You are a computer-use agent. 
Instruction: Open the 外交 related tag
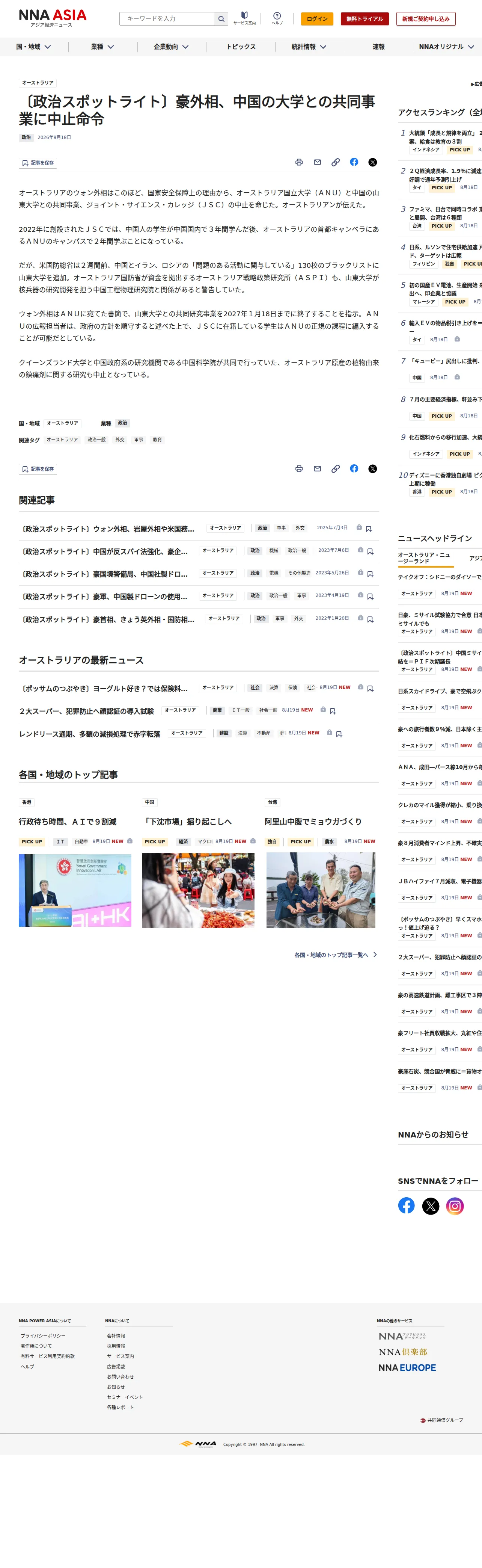click(120, 440)
